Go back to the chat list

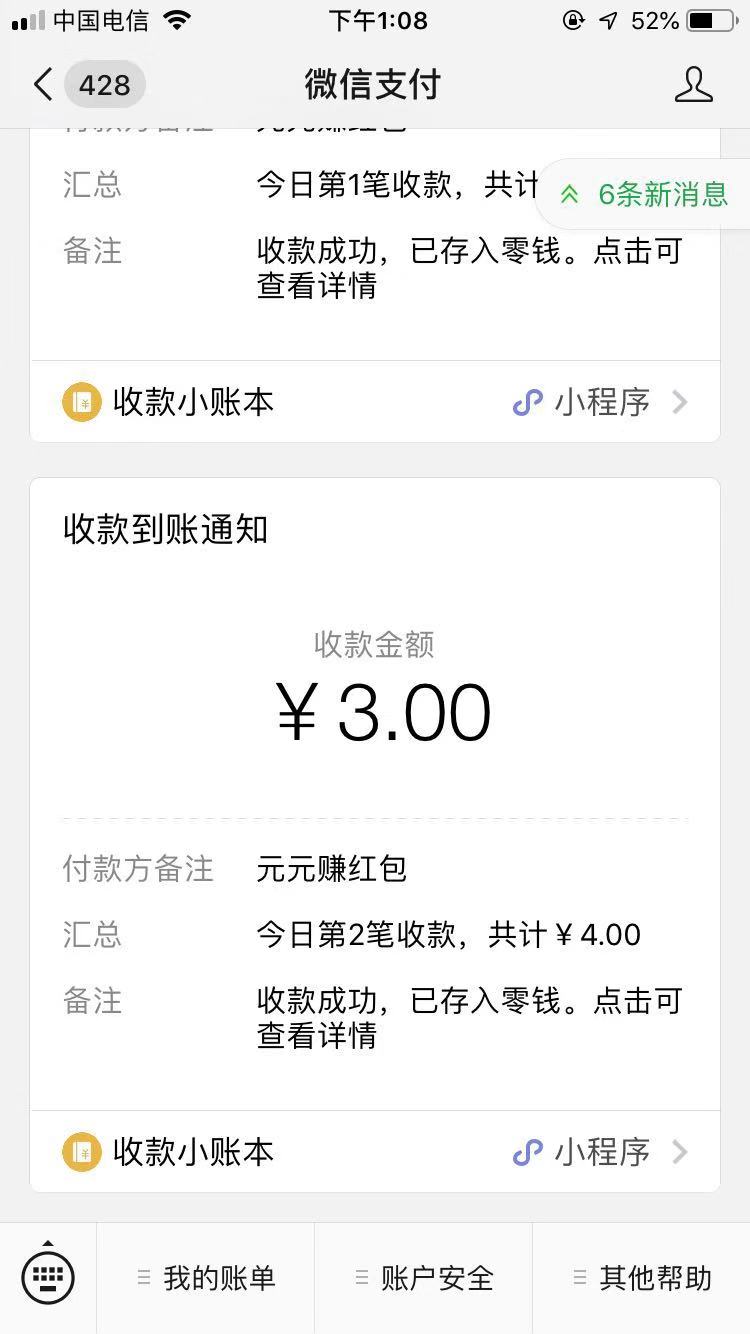(88, 85)
